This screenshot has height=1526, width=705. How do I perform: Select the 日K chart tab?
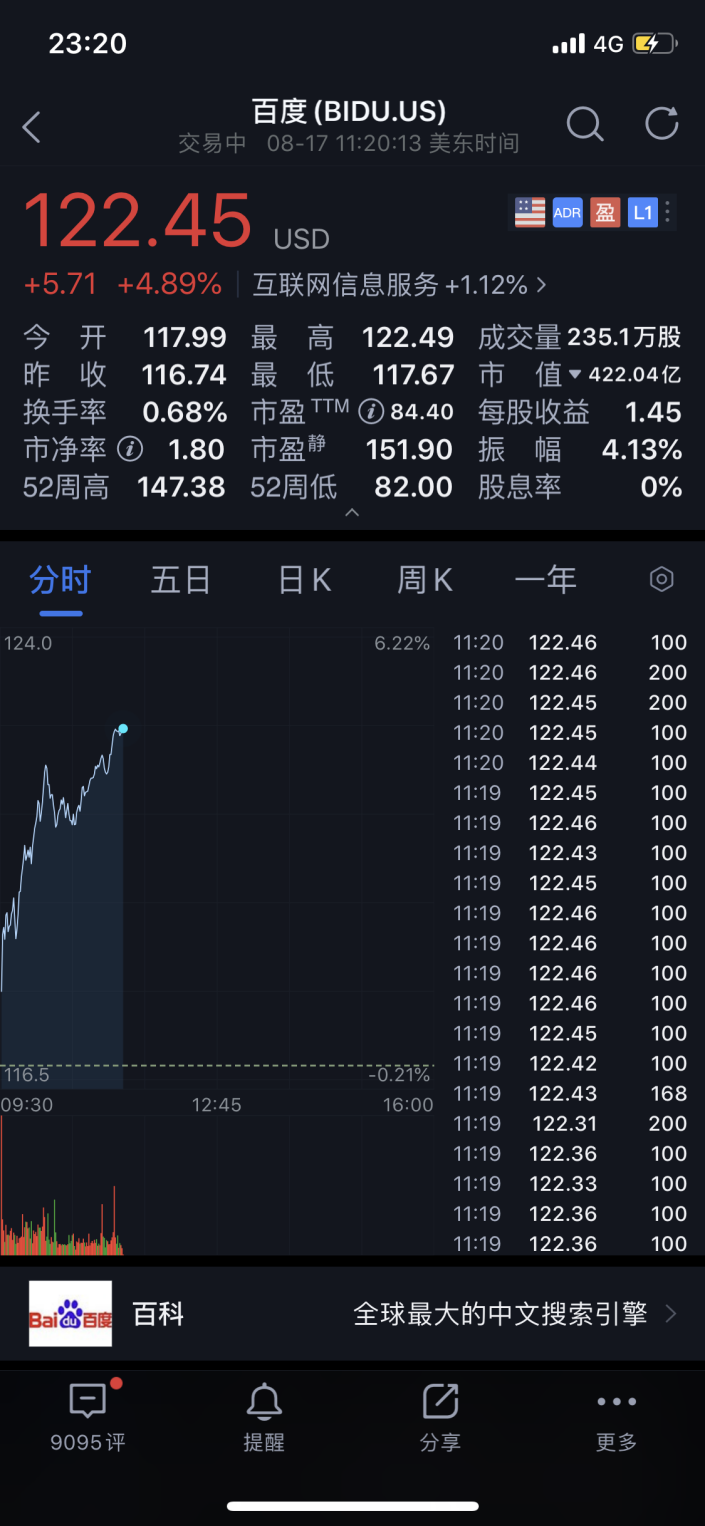coord(304,580)
